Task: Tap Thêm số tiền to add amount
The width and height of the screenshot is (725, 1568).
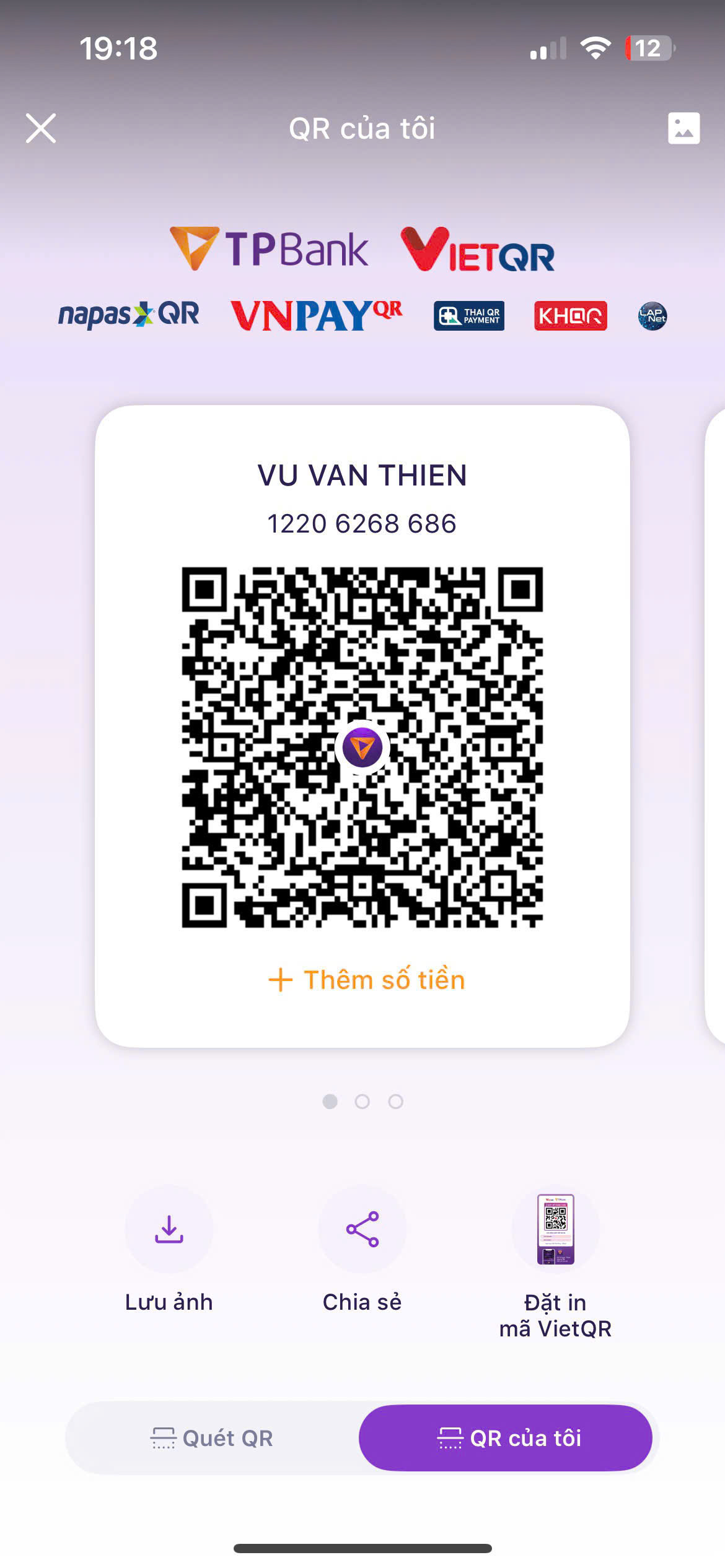Action: [x=367, y=980]
